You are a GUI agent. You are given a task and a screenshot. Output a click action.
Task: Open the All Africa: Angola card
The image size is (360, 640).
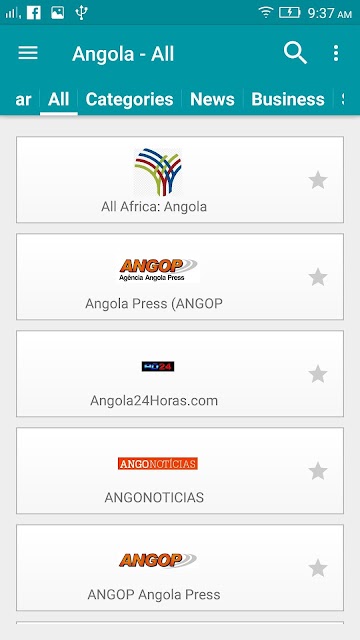tap(180, 180)
